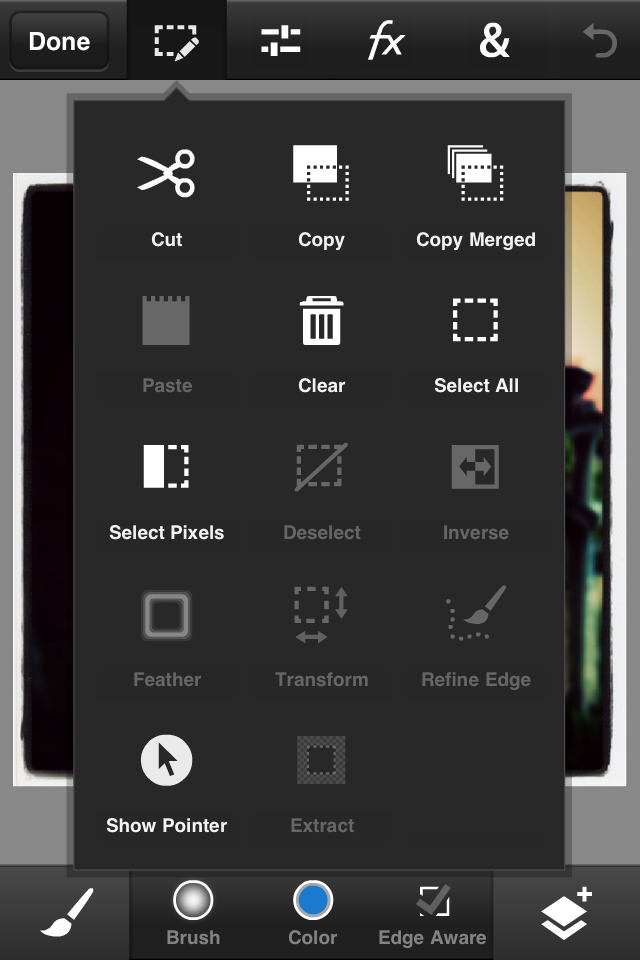Open Brush settings
The height and width of the screenshot is (960, 640).
[x=193, y=912]
